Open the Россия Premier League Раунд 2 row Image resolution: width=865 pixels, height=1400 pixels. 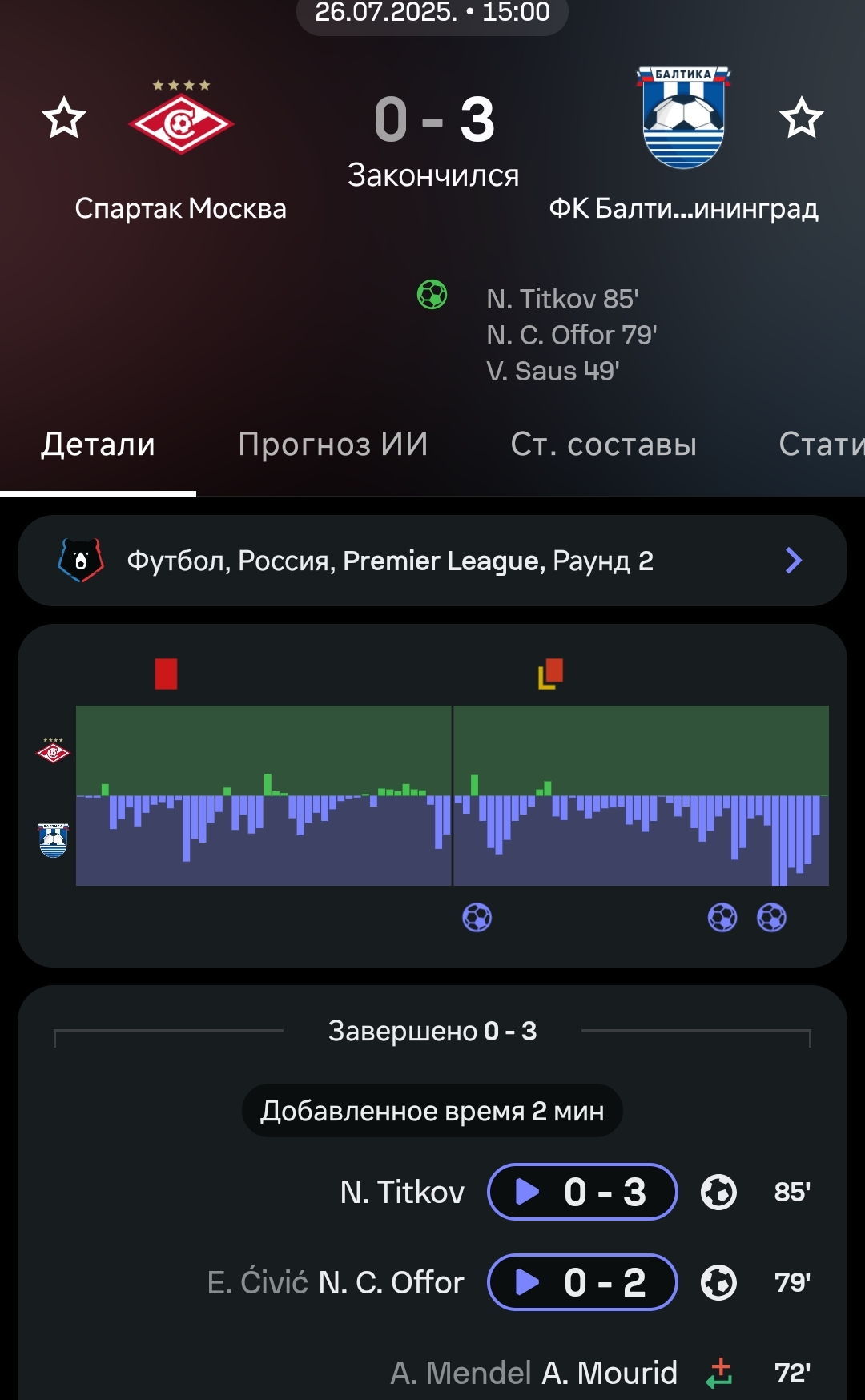tap(432, 561)
